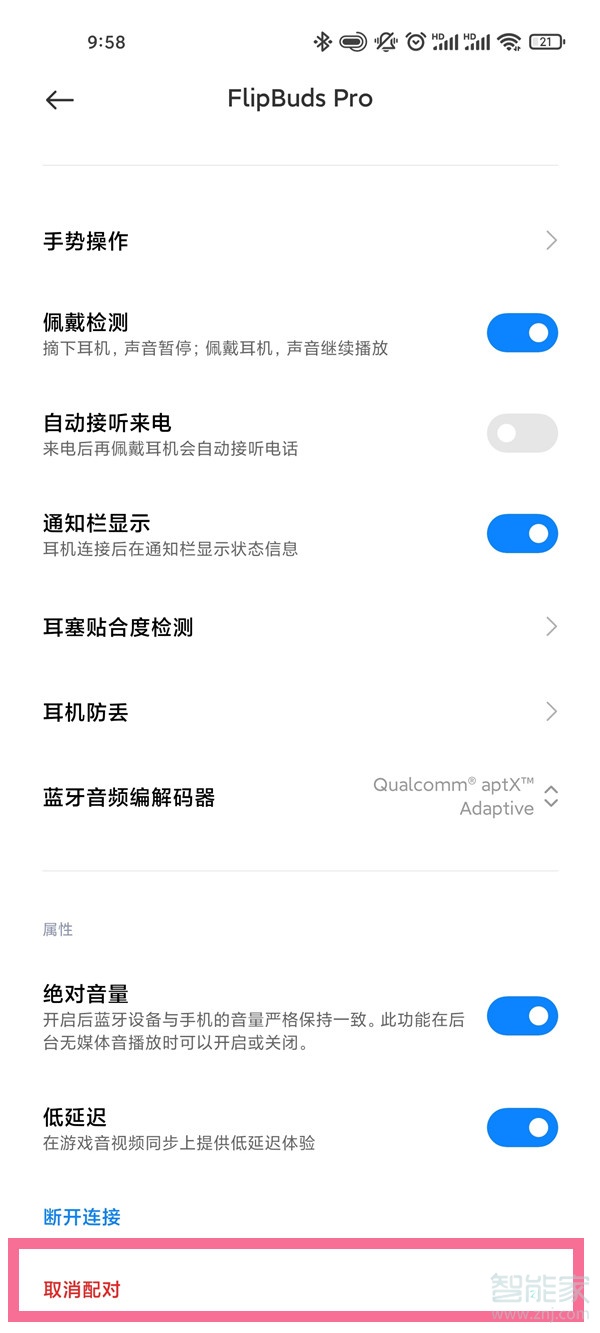Image resolution: width=600 pixels, height=1333 pixels.
Task: Open 手势操作 gesture settings
Action: click(300, 241)
